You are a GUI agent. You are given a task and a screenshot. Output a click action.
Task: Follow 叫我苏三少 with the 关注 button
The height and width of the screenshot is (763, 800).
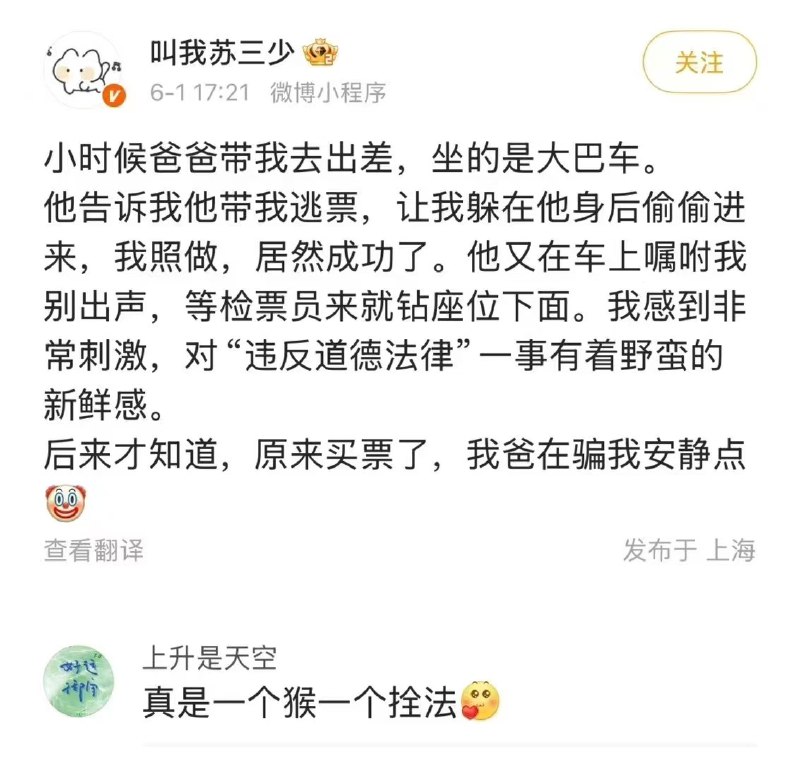(x=699, y=62)
